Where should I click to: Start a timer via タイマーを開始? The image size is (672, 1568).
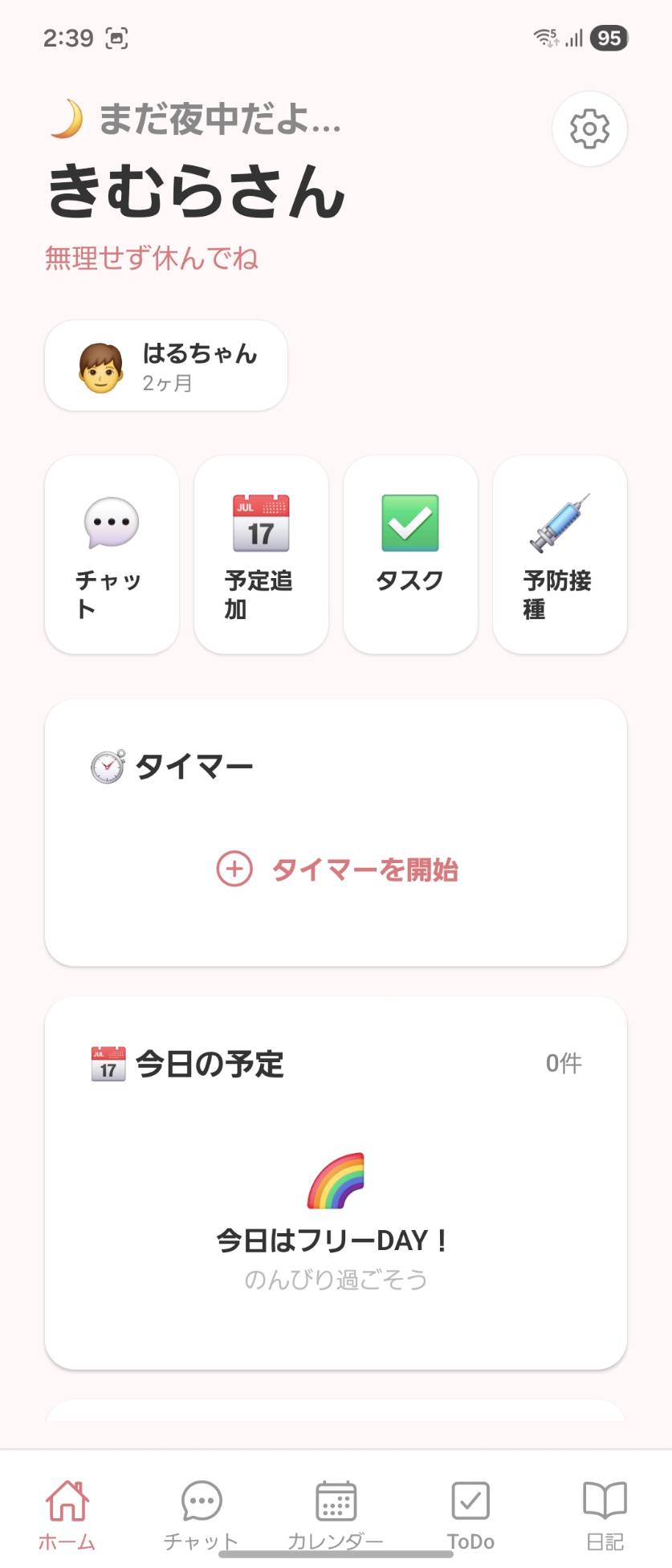365,870
